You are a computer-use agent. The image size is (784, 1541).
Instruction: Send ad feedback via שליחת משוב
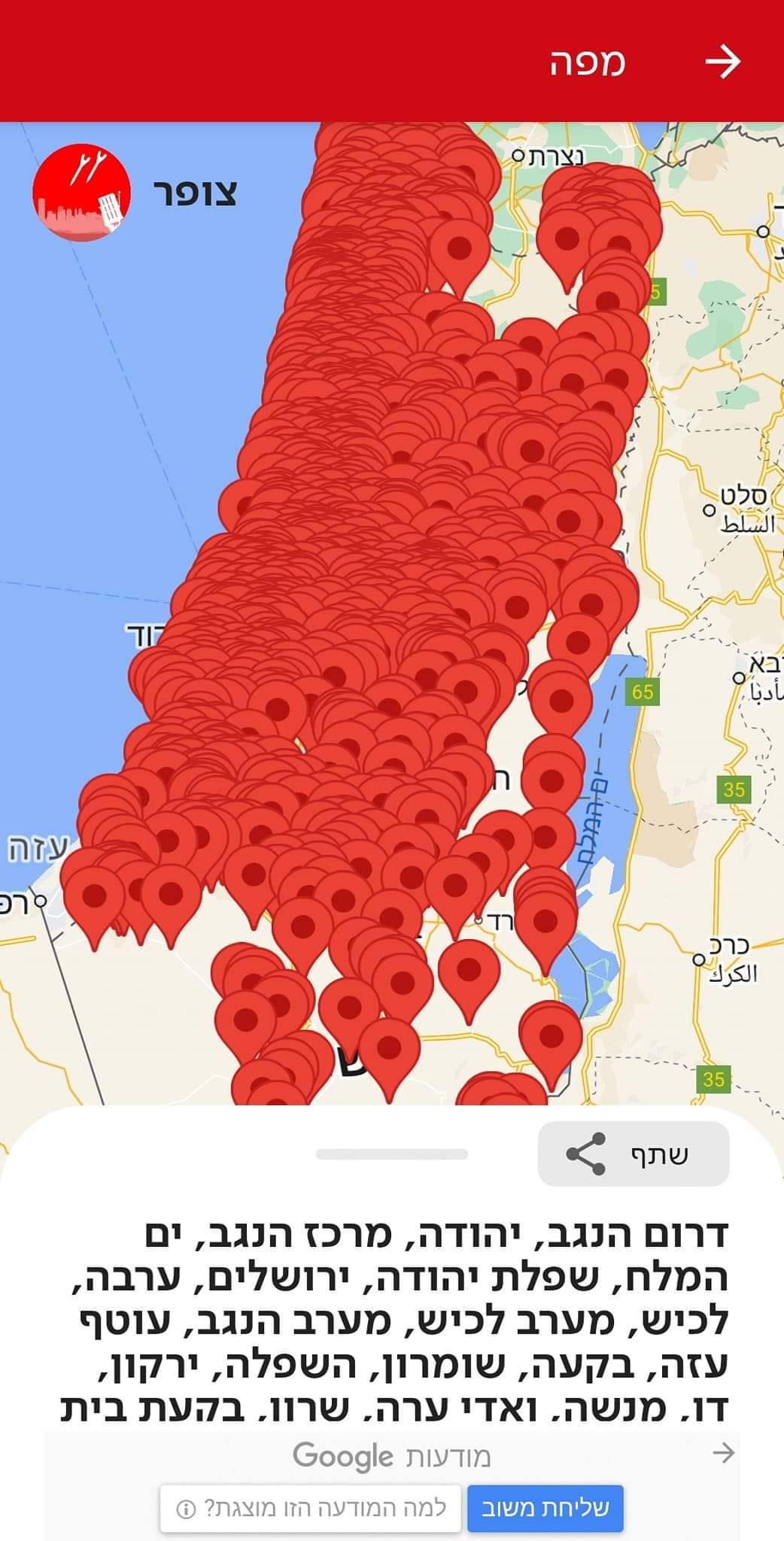coord(545,1509)
